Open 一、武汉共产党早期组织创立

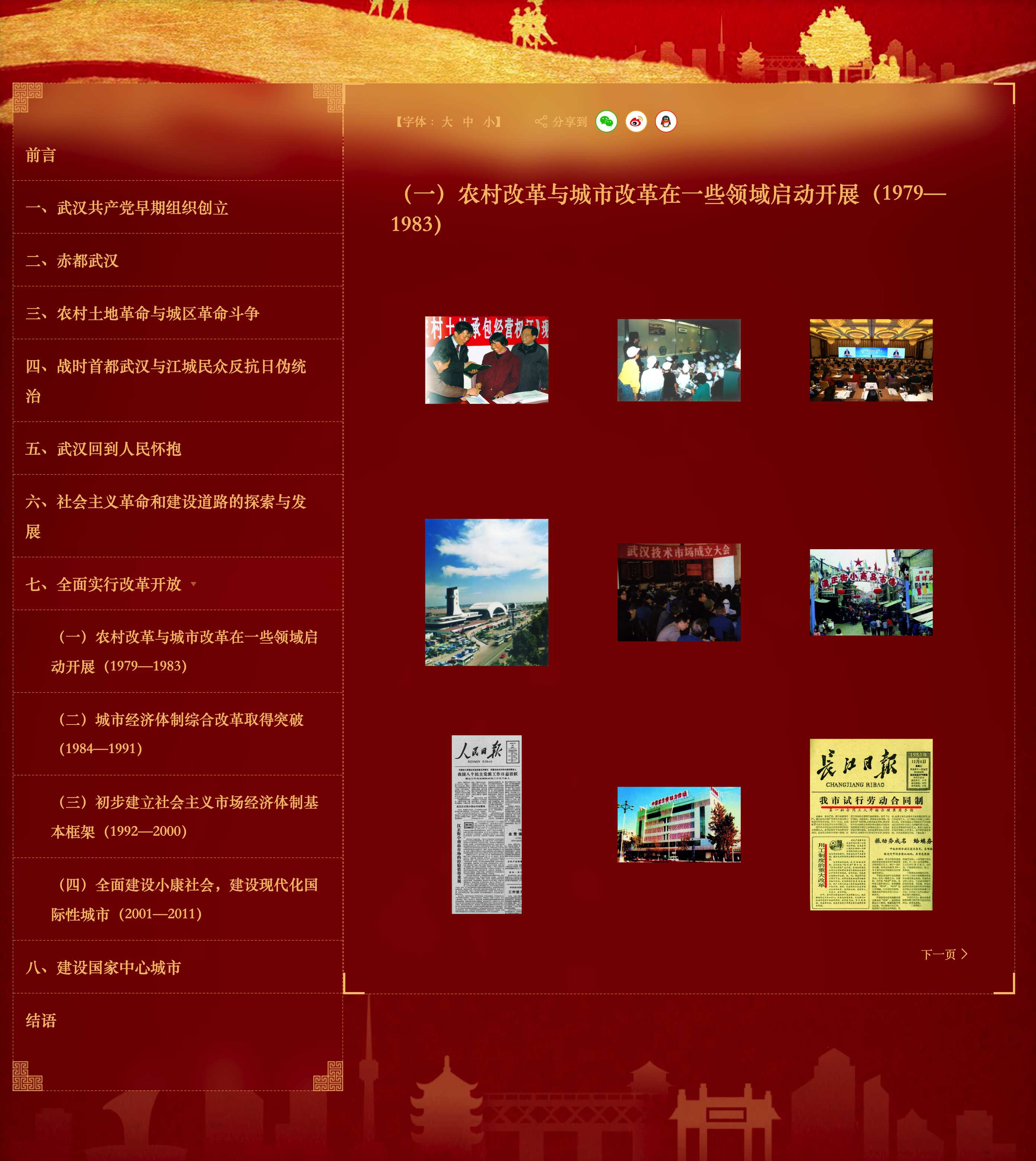(x=127, y=208)
